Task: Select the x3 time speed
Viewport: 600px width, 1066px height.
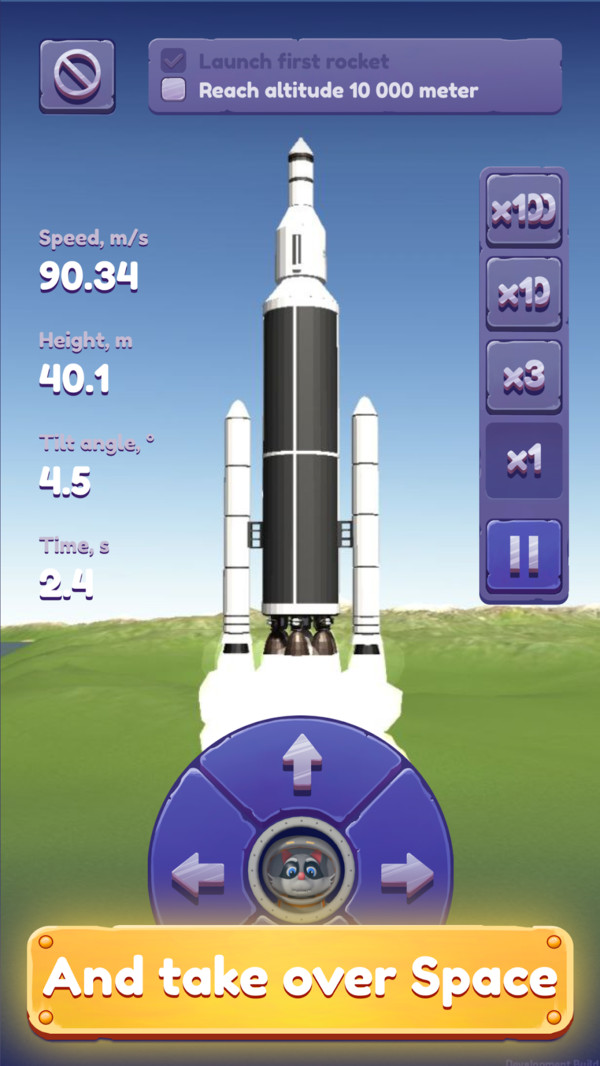Action: tap(524, 376)
